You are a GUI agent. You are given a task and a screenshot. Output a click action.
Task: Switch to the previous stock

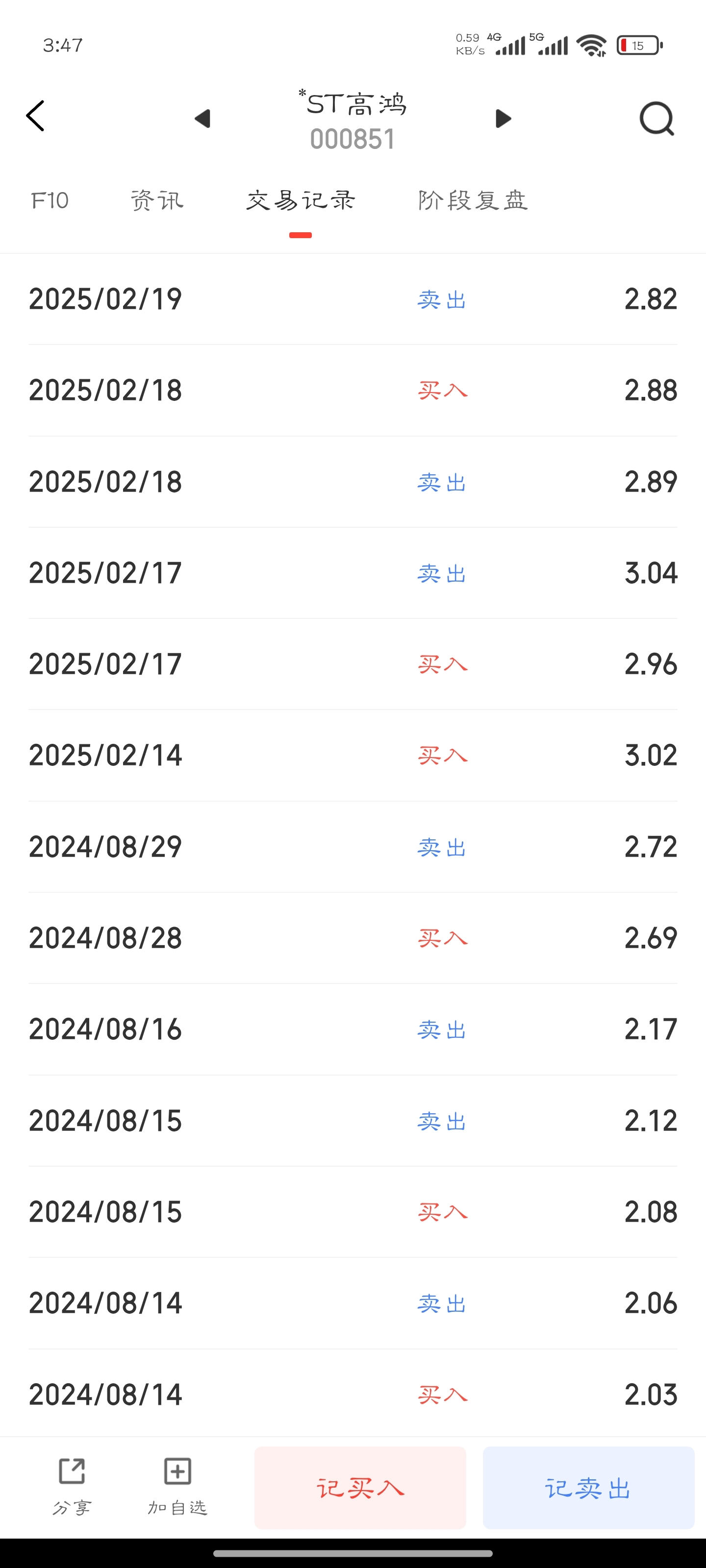point(202,118)
